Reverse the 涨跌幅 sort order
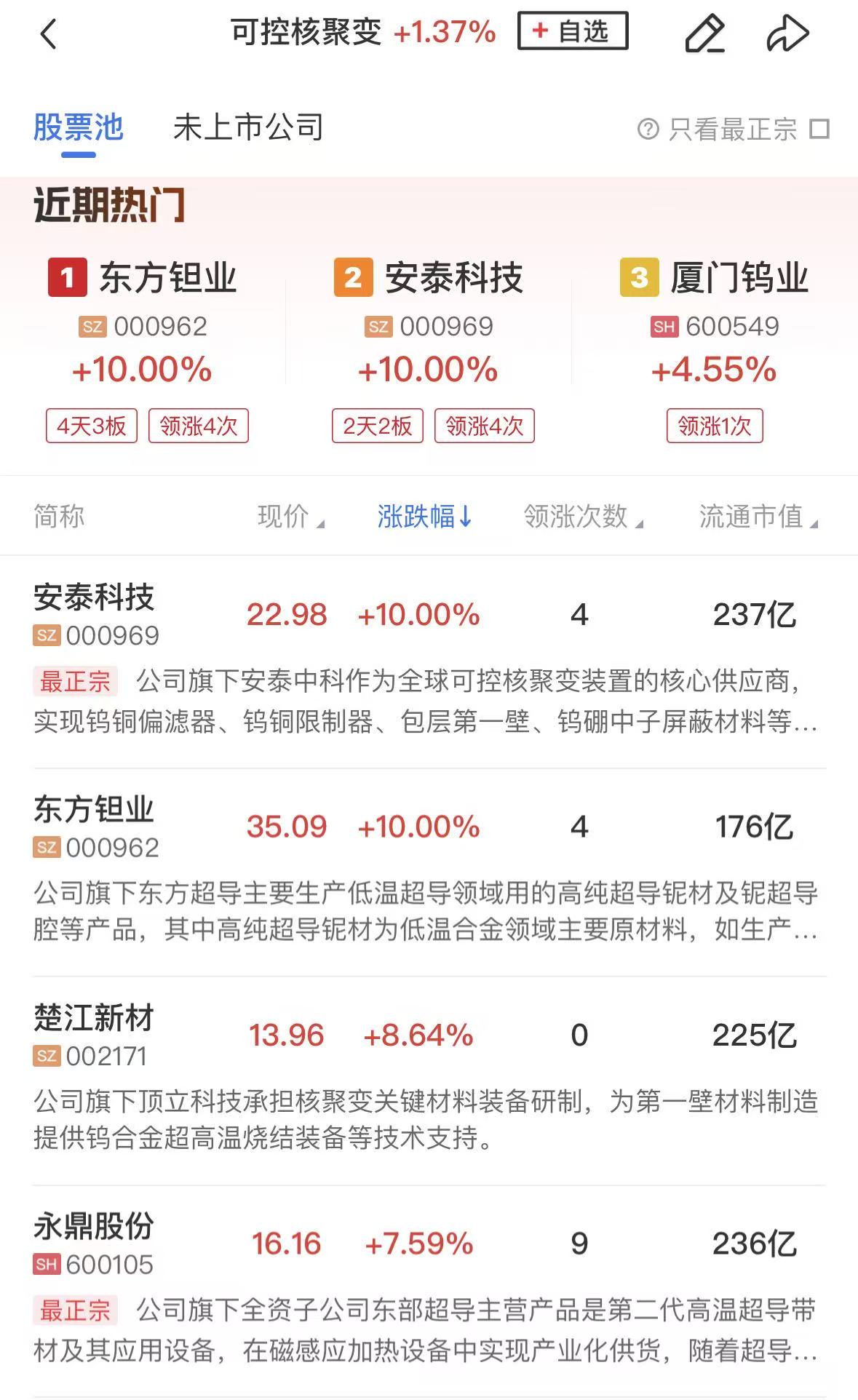858x1400 pixels. point(424,517)
